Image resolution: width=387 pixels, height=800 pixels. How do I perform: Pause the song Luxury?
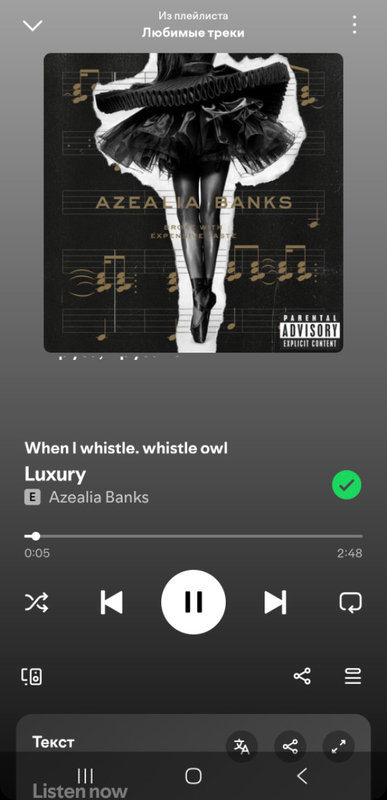(x=193, y=602)
